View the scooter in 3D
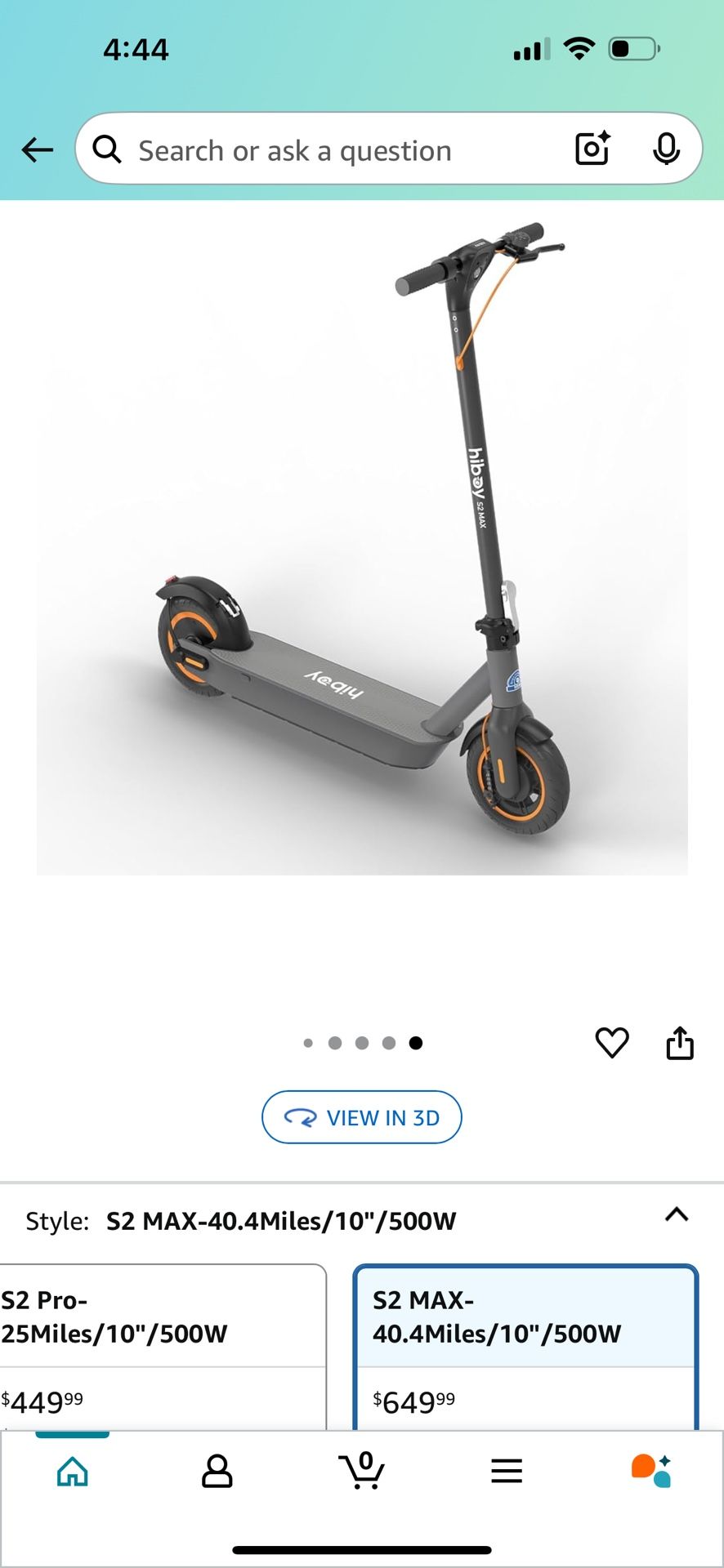724x1568 pixels. click(x=362, y=1117)
